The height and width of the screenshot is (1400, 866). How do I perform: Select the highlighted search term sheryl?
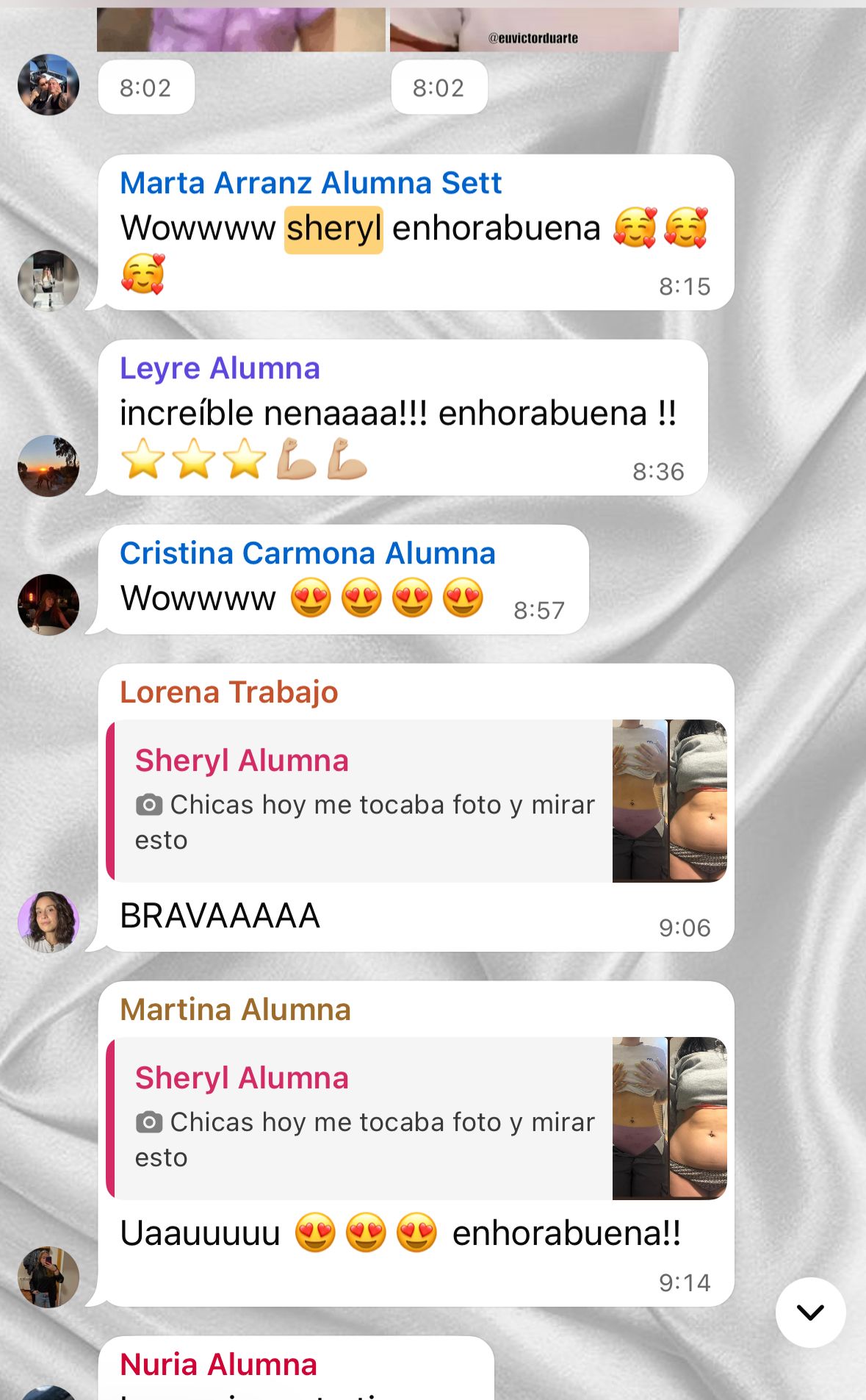click(x=333, y=229)
